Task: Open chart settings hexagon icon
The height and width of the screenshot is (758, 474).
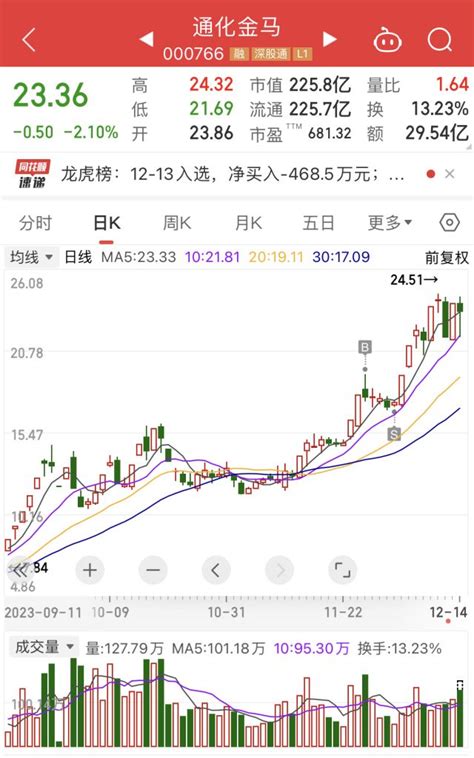Action: (449, 223)
